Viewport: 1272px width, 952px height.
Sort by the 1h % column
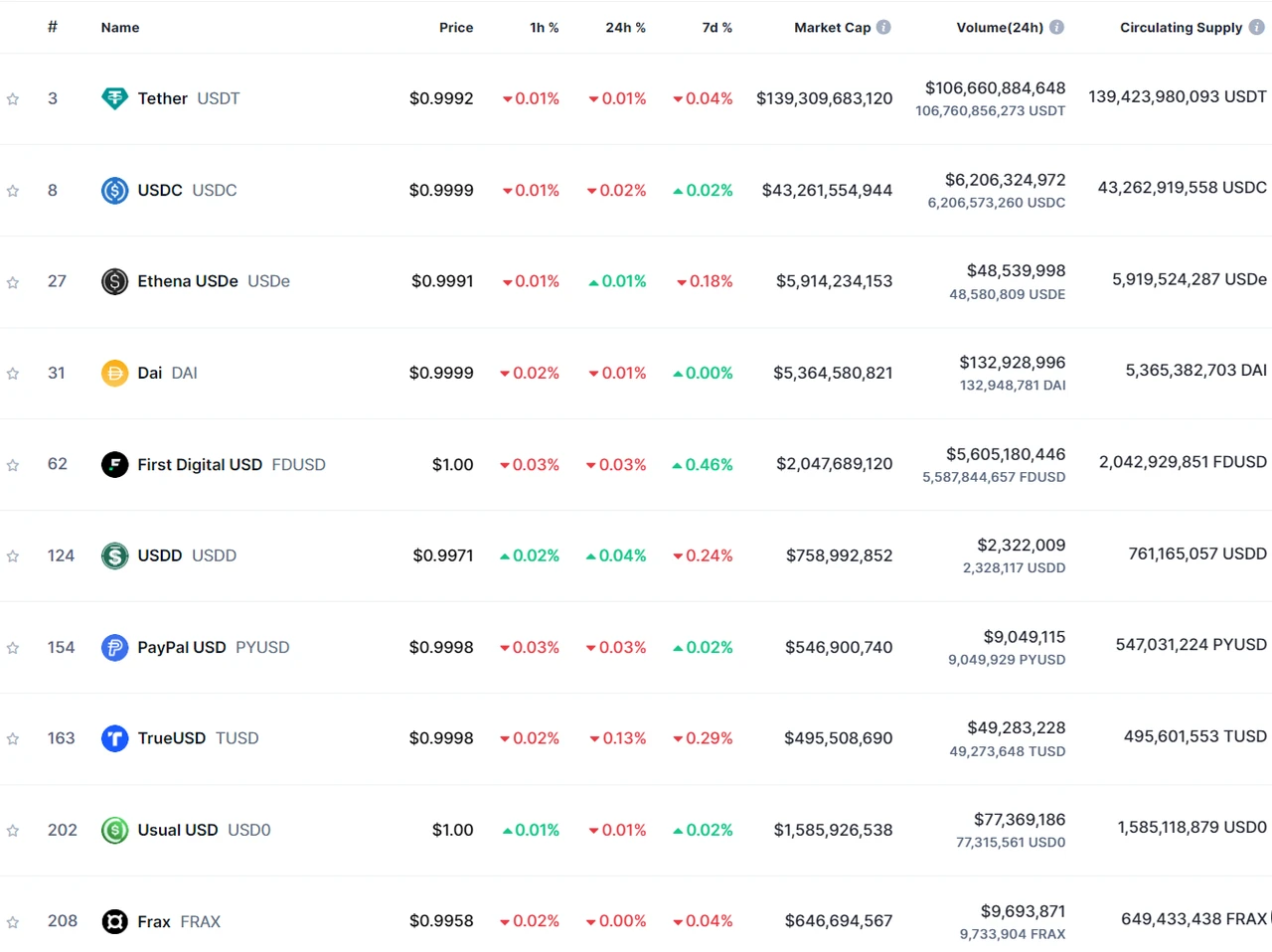(544, 28)
